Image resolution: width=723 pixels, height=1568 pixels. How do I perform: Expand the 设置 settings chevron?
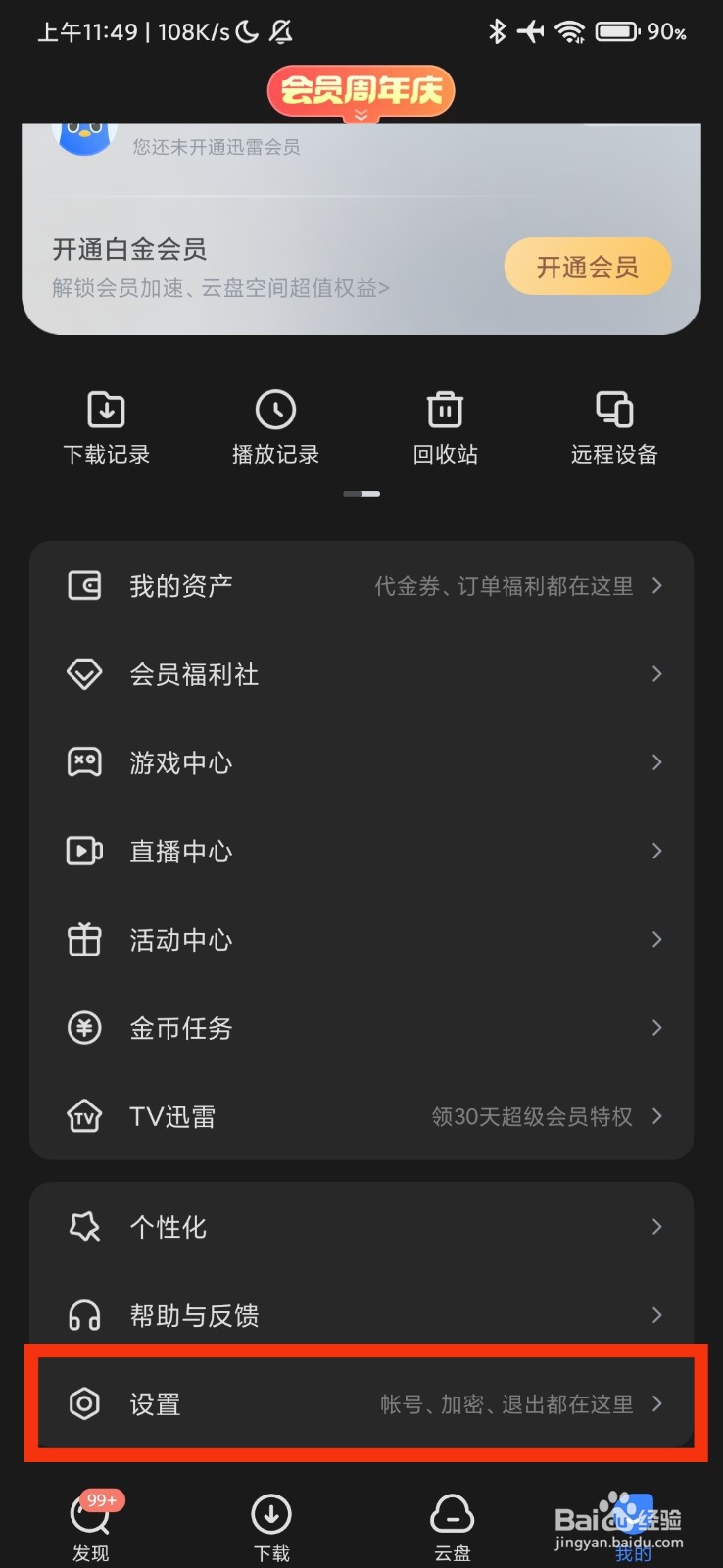(x=656, y=1404)
